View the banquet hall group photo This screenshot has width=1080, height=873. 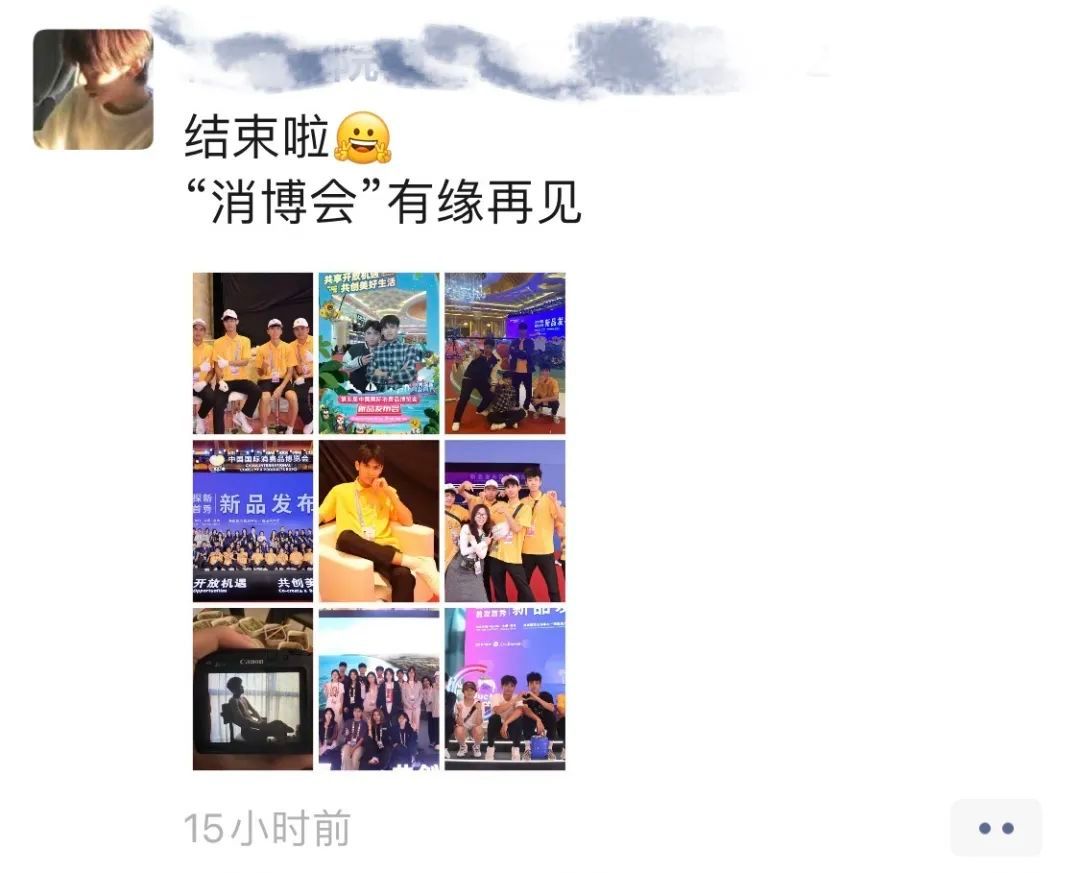click(x=505, y=353)
